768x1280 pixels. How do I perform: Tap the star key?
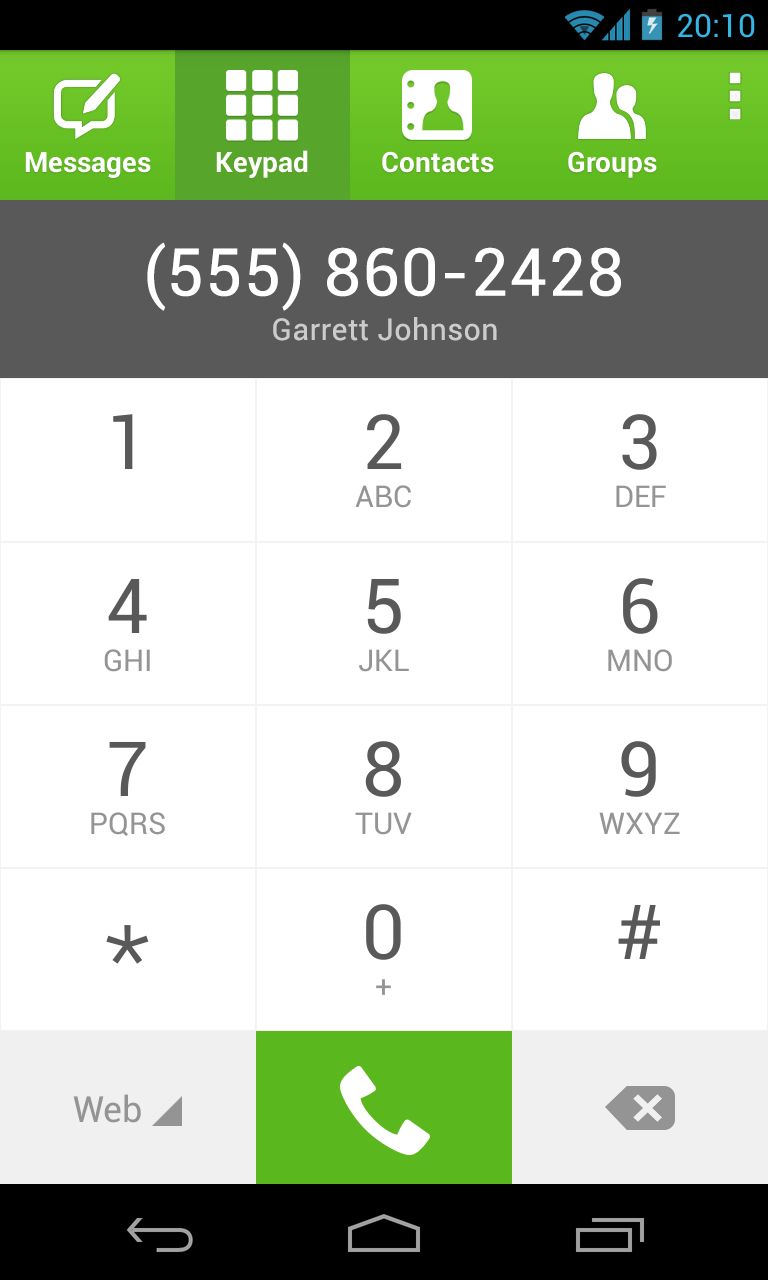pos(127,949)
